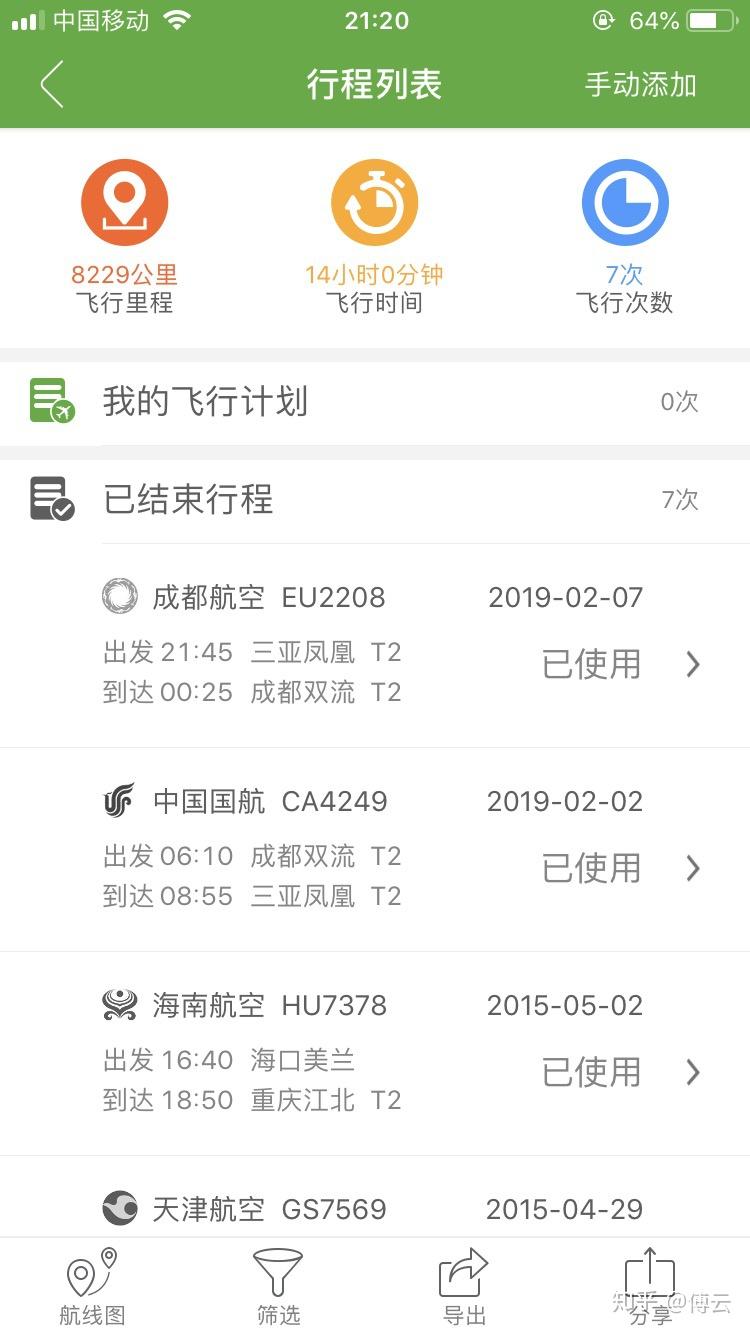
Task: Open 手动添加 to add a trip manually
Action: (x=639, y=85)
